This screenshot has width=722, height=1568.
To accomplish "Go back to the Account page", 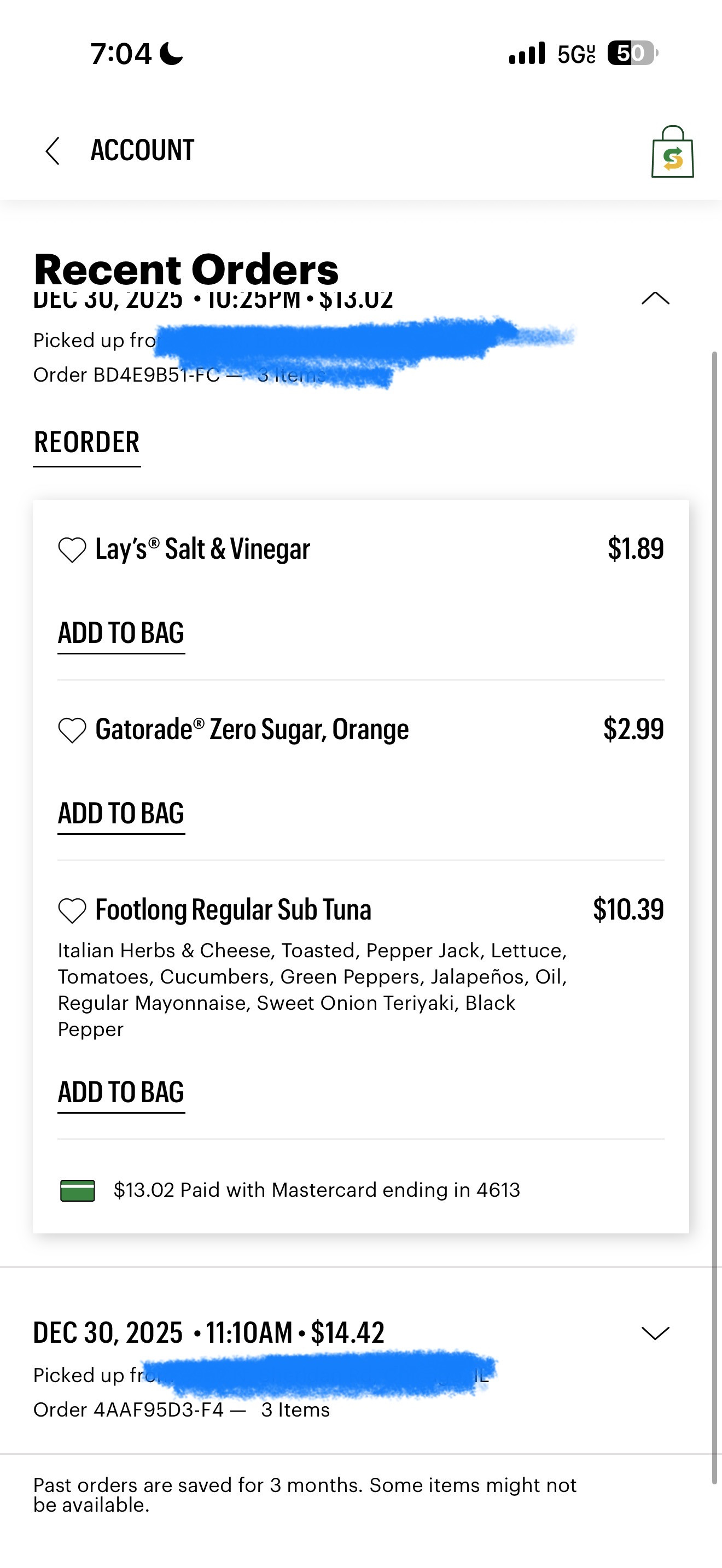I will coord(53,151).
